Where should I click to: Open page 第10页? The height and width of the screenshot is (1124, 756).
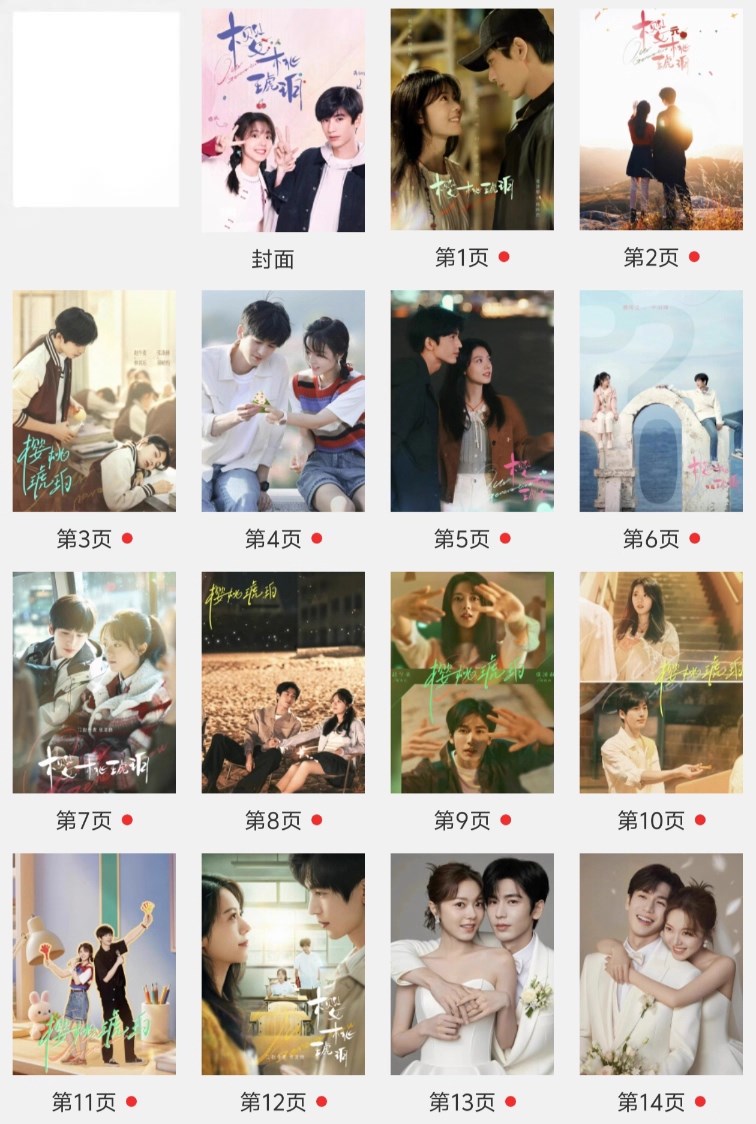pos(661,683)
